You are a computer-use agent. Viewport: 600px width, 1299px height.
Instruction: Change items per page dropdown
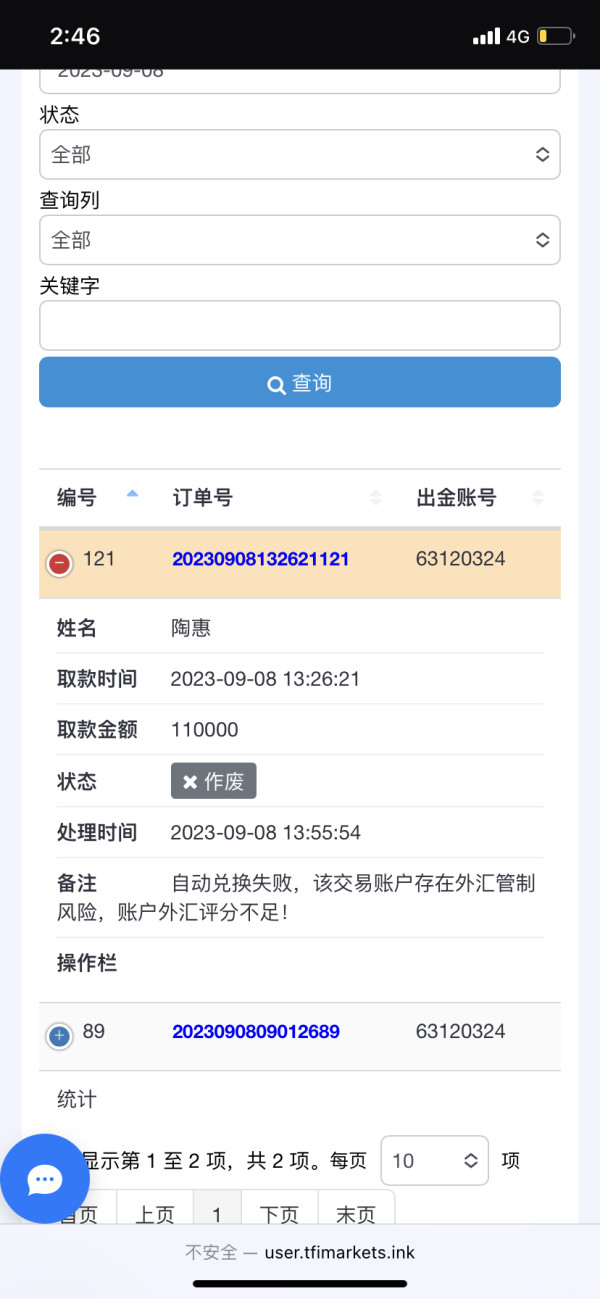coord(435,1161)
